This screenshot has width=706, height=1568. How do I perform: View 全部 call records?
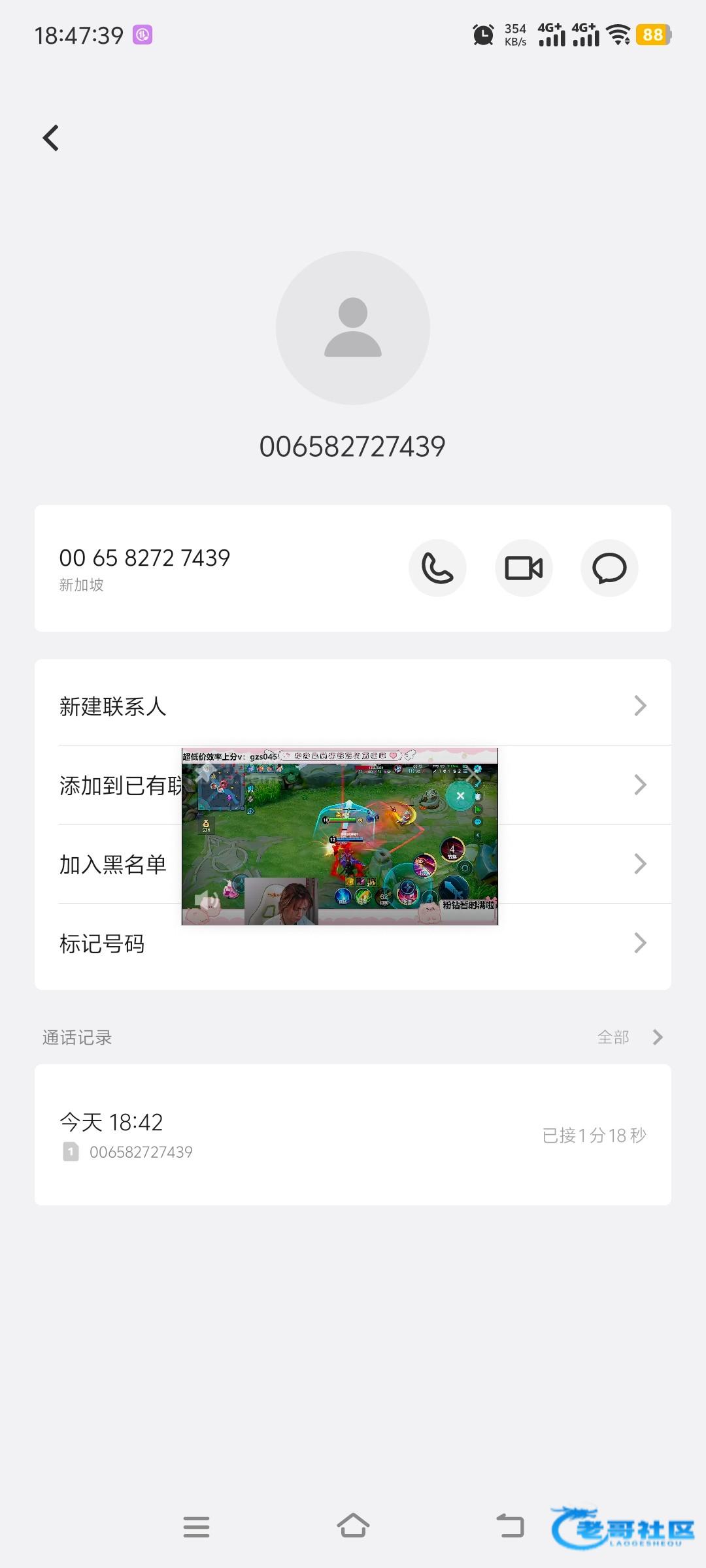[x=629, y=1037]
